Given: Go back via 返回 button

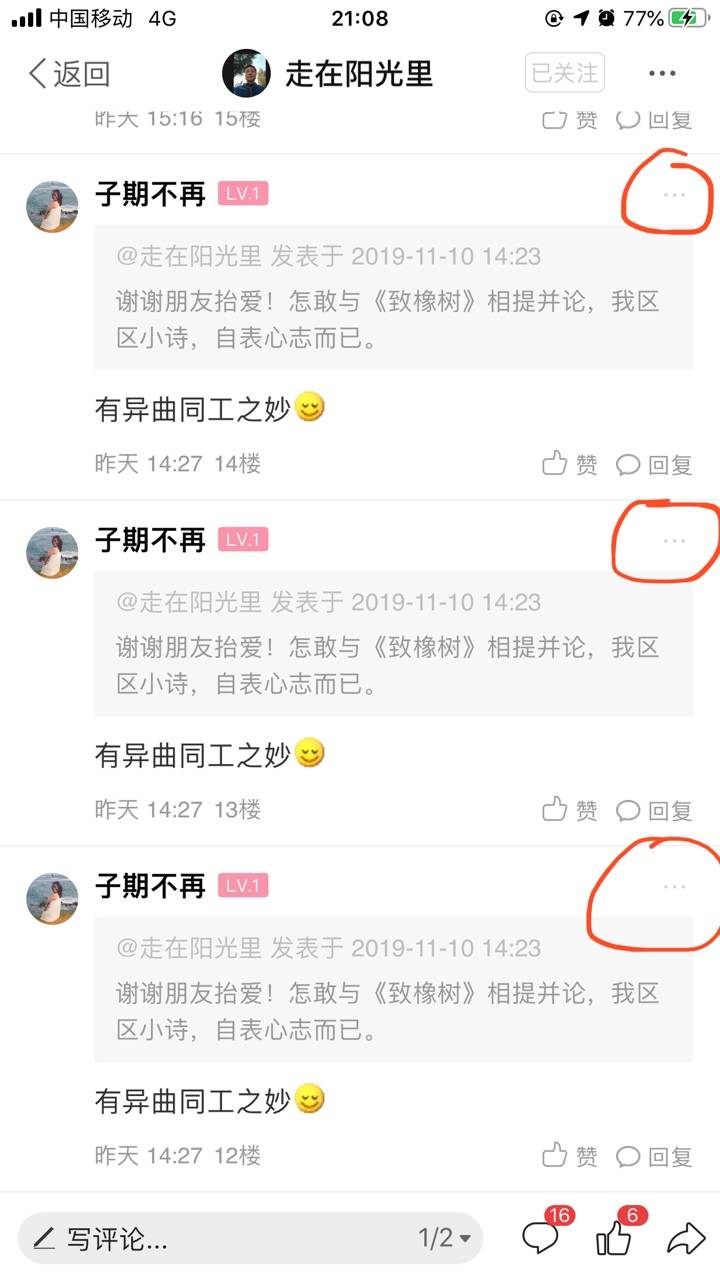Looking at the screenshot, I should point(68,74).
